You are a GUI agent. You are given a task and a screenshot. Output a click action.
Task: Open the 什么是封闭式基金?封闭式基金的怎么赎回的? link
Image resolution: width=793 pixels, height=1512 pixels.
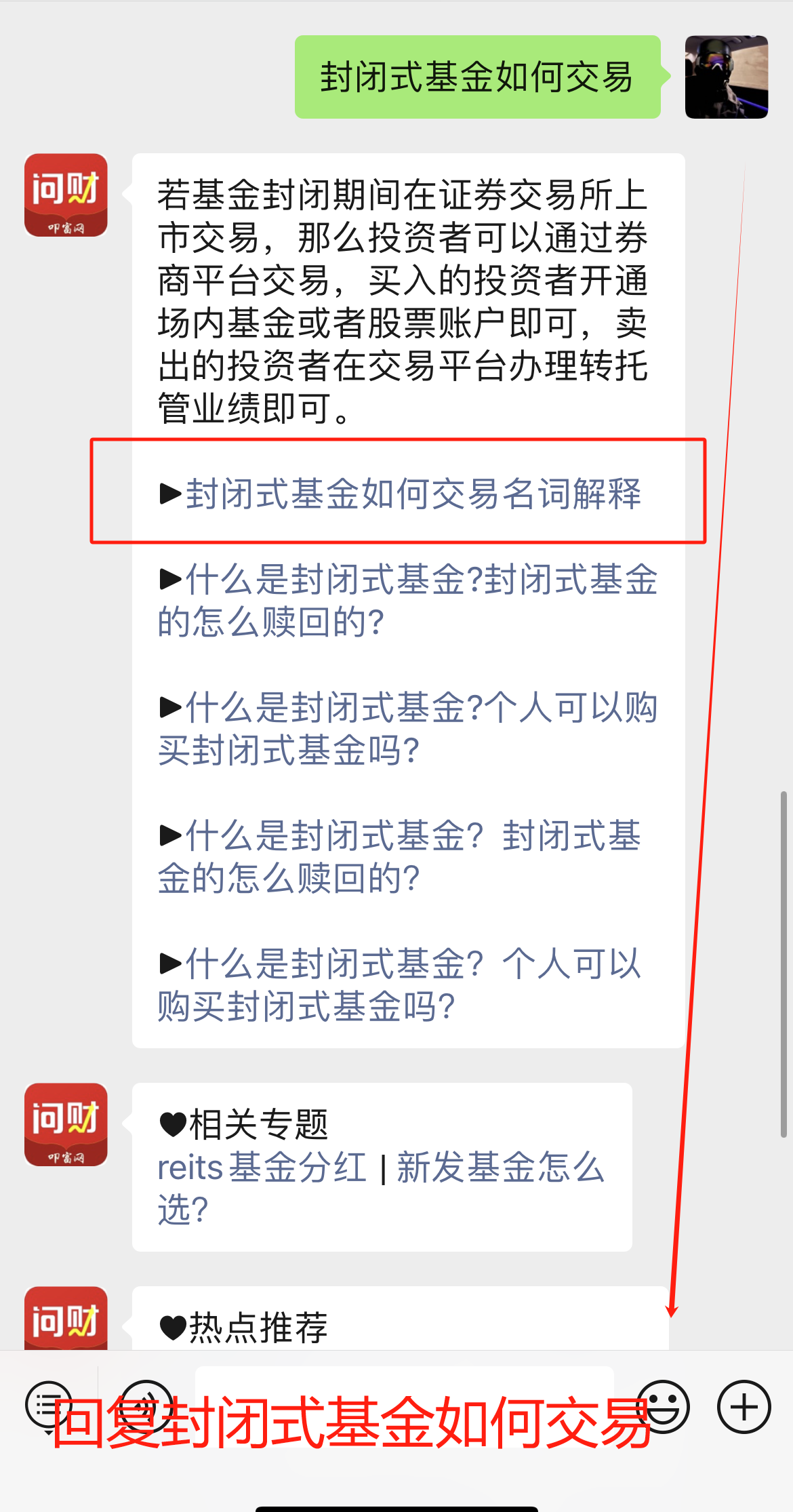tap(407, 600)
